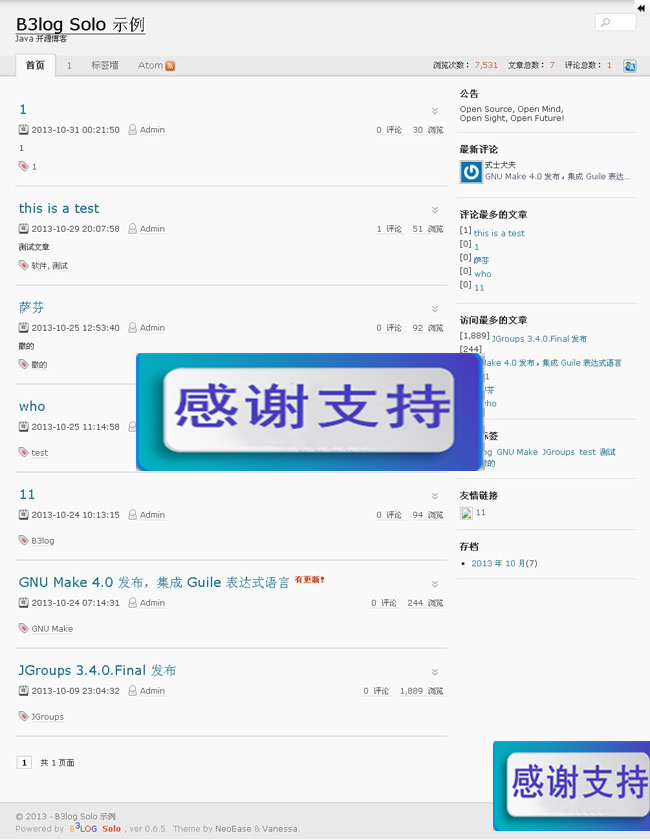Switch to the 标签墙 tab
Image resolution: width=650 pixels, height=840 pixels.
pyautogui.click(x=105, y=65)
